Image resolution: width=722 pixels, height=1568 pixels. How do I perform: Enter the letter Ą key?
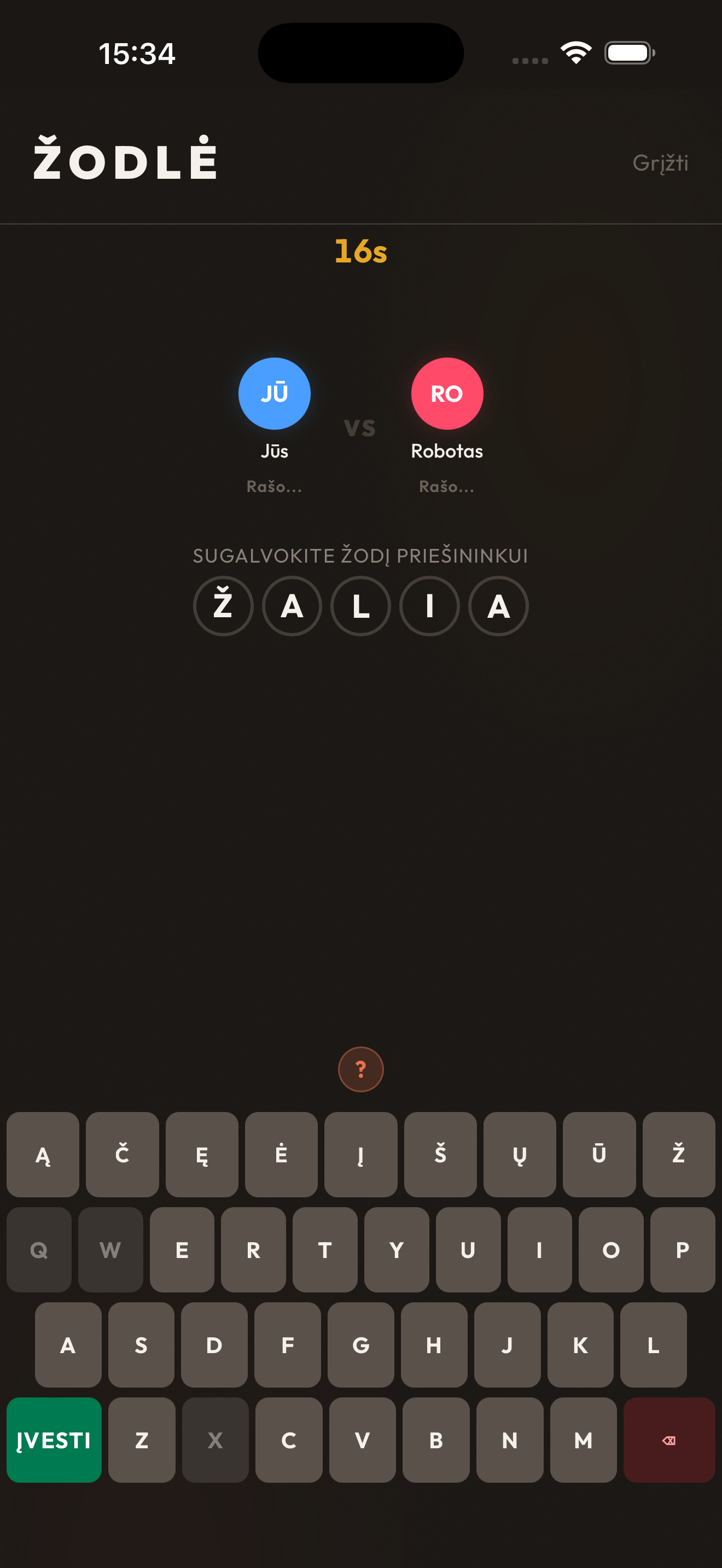click(43, 1154)
